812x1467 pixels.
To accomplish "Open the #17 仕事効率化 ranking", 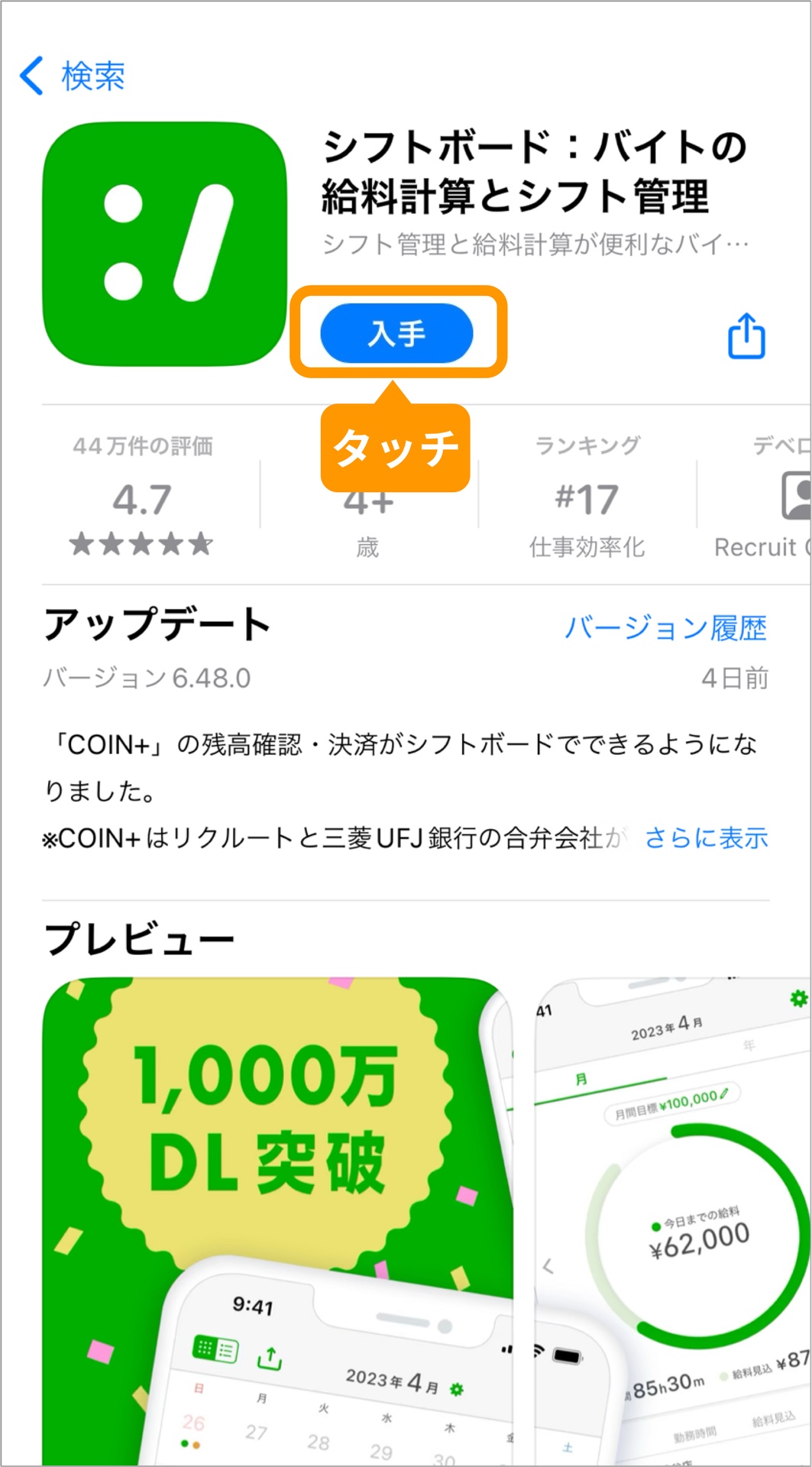I will (x=587, y=498).
